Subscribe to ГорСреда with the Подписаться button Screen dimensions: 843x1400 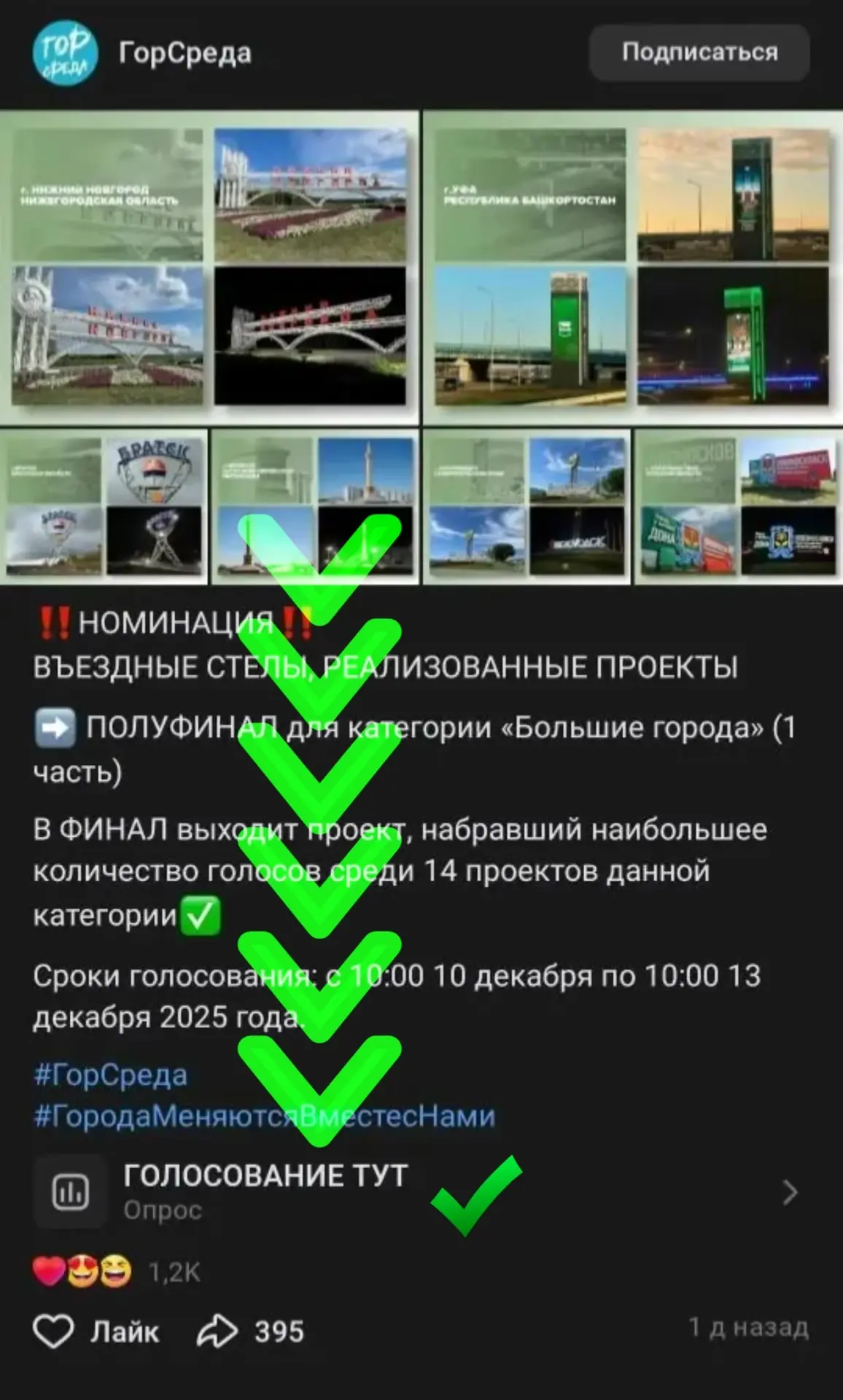click(x=699, y=52)
